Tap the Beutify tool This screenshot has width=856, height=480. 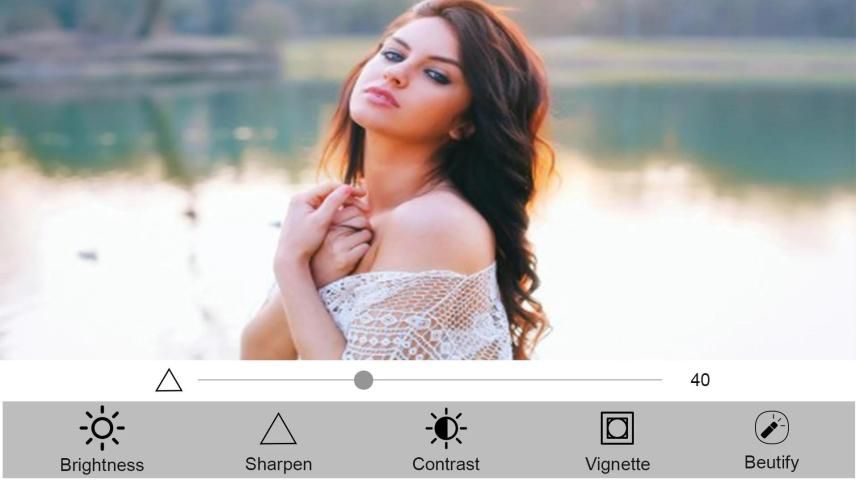771,440
